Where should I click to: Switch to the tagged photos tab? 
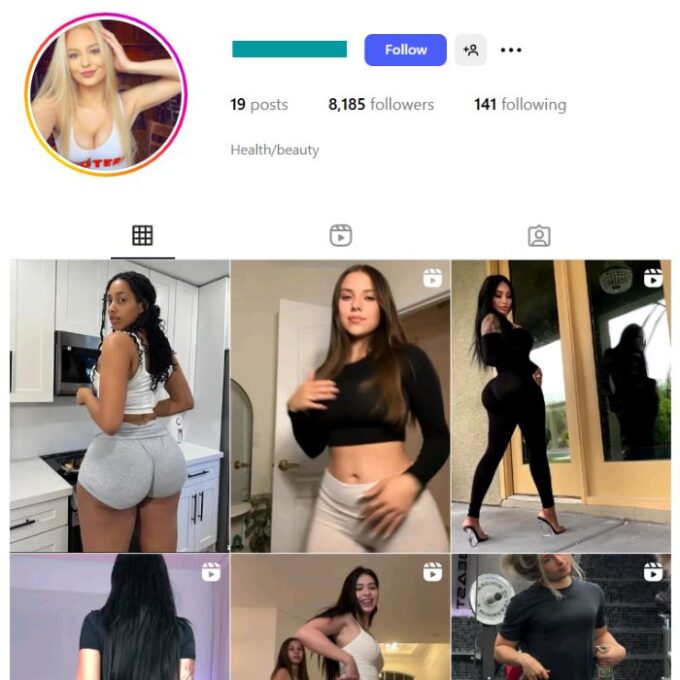point(539,236)
